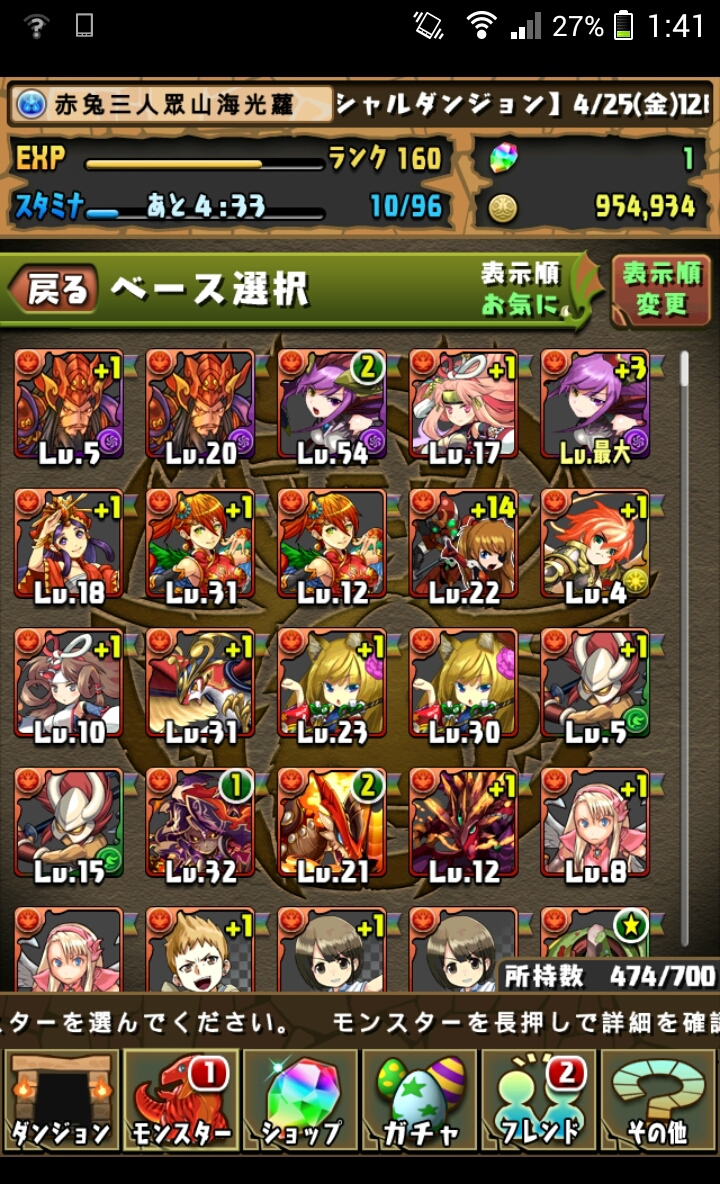Choose the Lv.22 monster with +14
The height and width of the screenshot is (1184, 720).
pos(463,546)
